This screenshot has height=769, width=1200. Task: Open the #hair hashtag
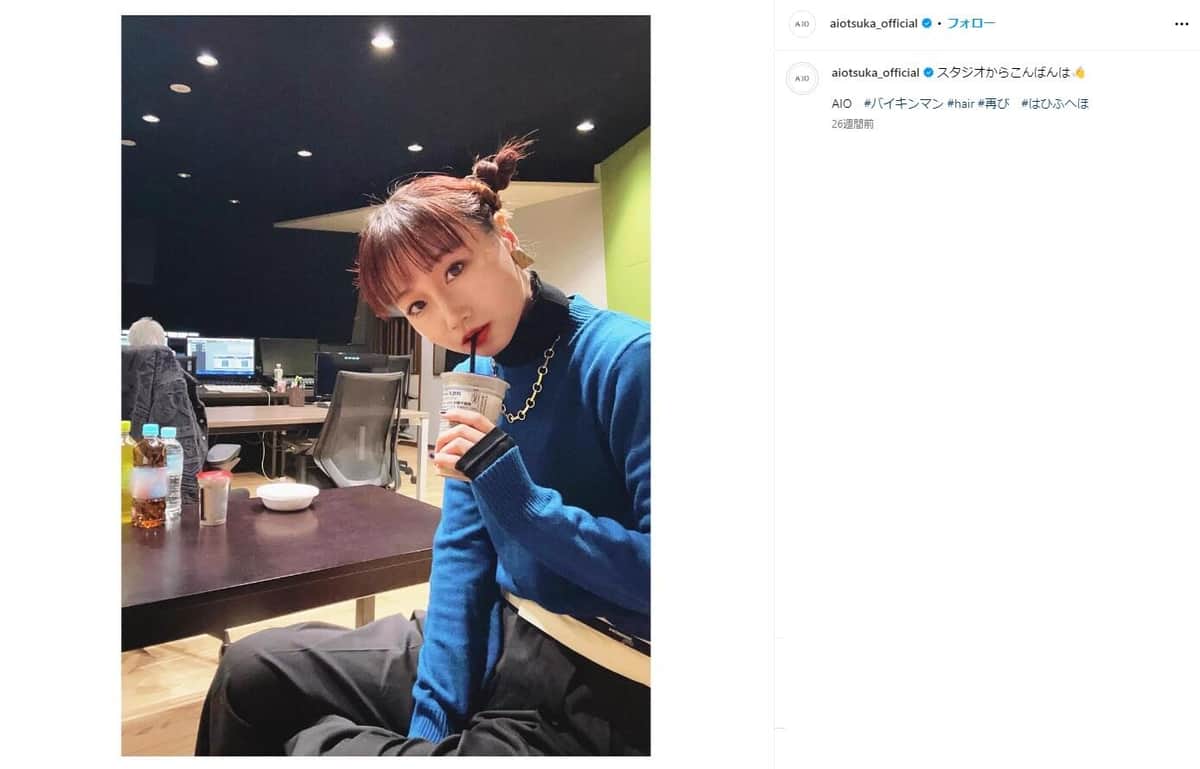tap(960, 104)
